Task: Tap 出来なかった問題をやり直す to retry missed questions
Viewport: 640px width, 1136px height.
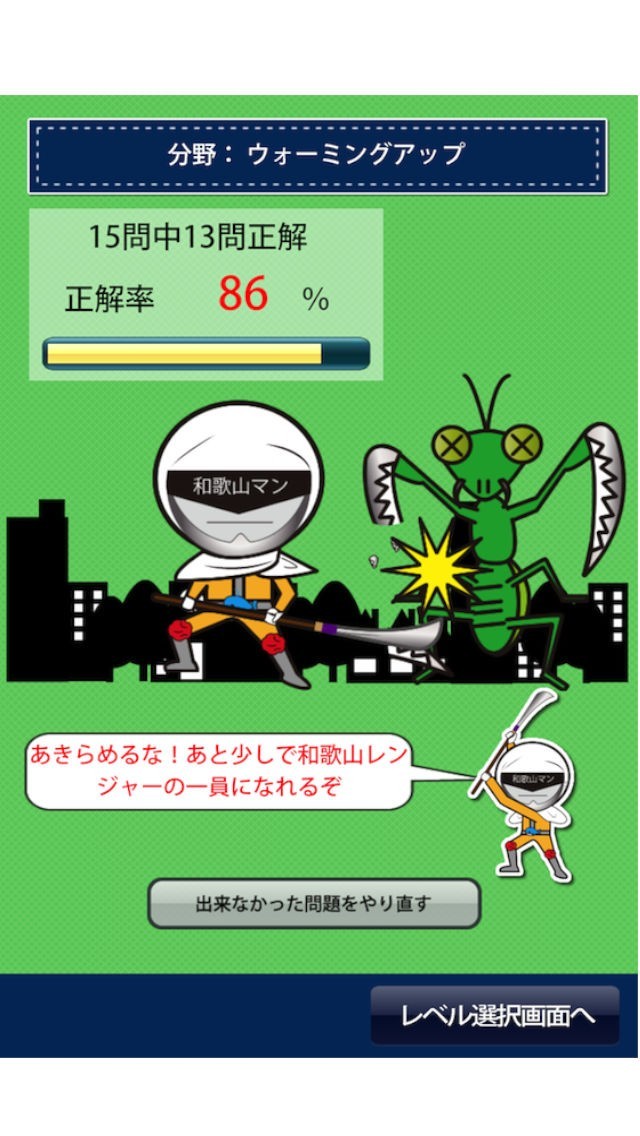Action: pos(314,903)
